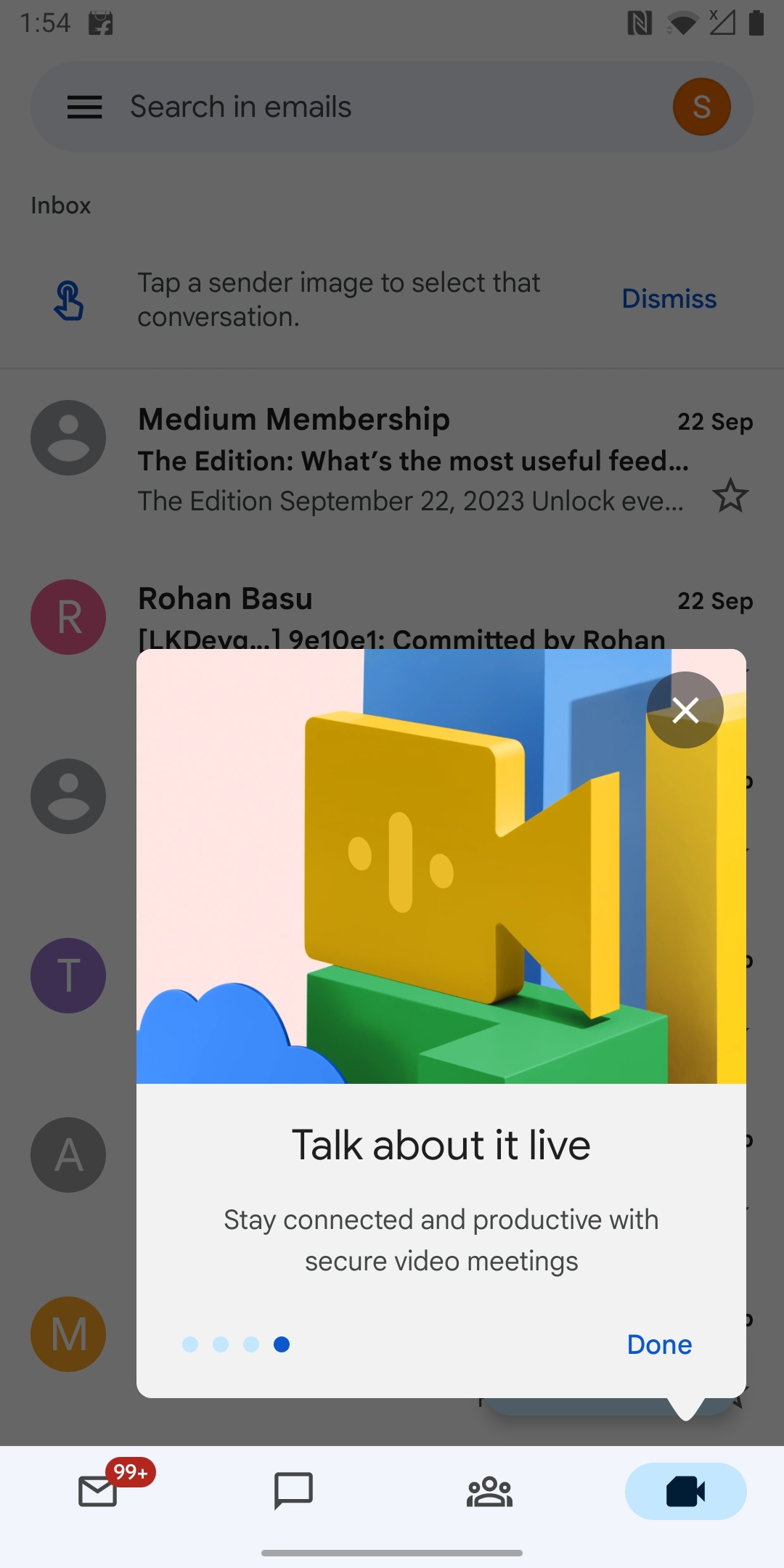Switch to the Chat tab
The image size is (784, 1568).
(x=293, y=1491)
